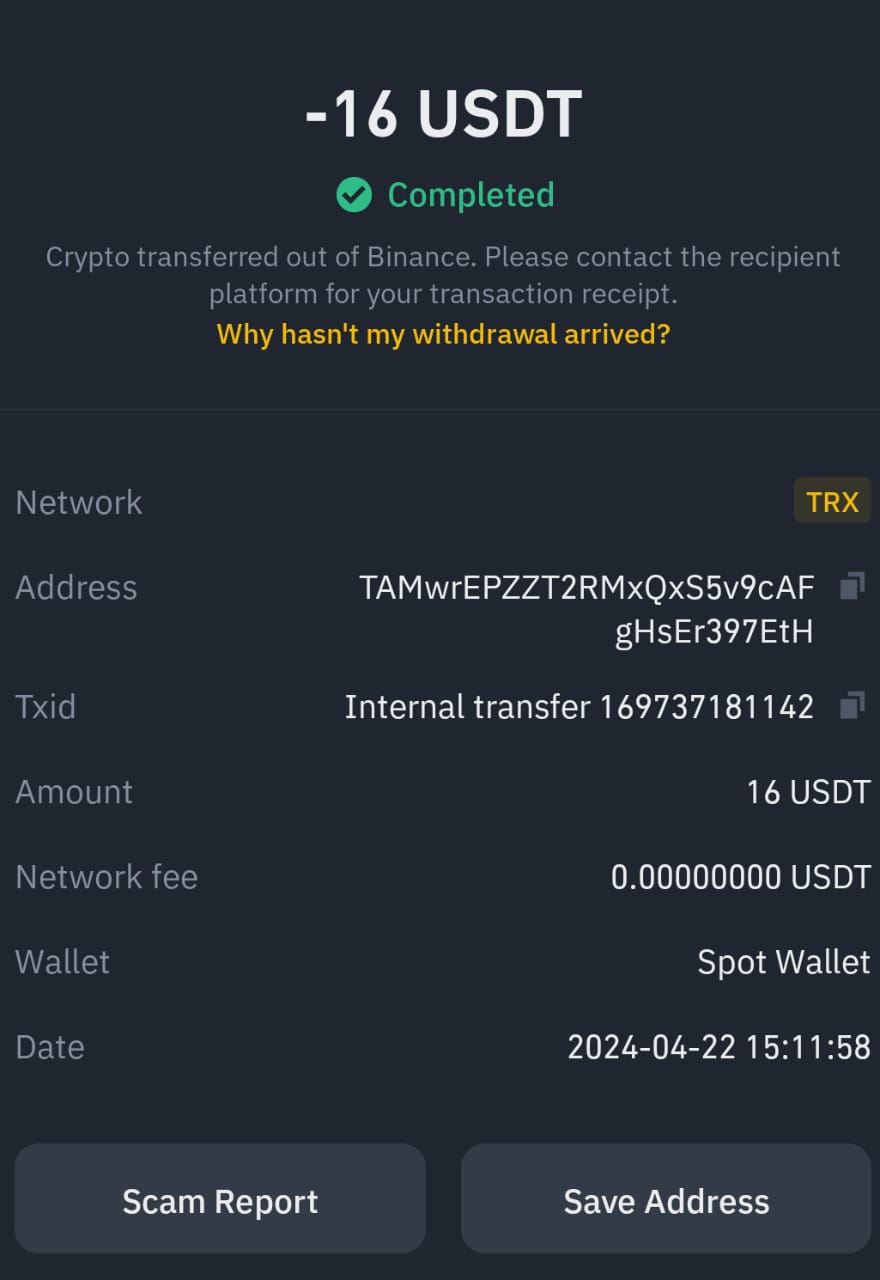Screen dimensions: 880x1280
Task: Open 'Why hasn't my withdrawal arrived?' link
Action: pos(441,334)
